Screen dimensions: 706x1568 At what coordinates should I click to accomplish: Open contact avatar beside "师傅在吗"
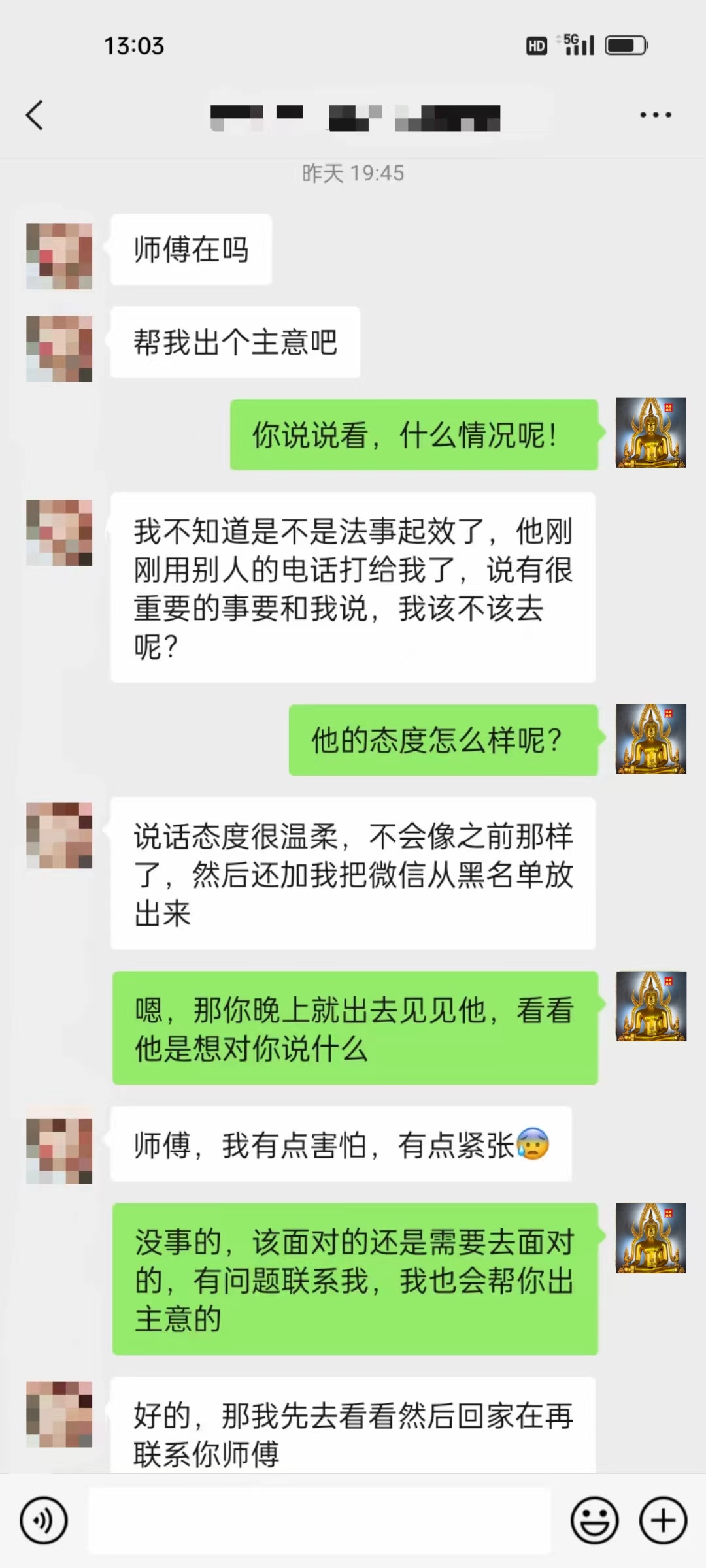point(59,256)
